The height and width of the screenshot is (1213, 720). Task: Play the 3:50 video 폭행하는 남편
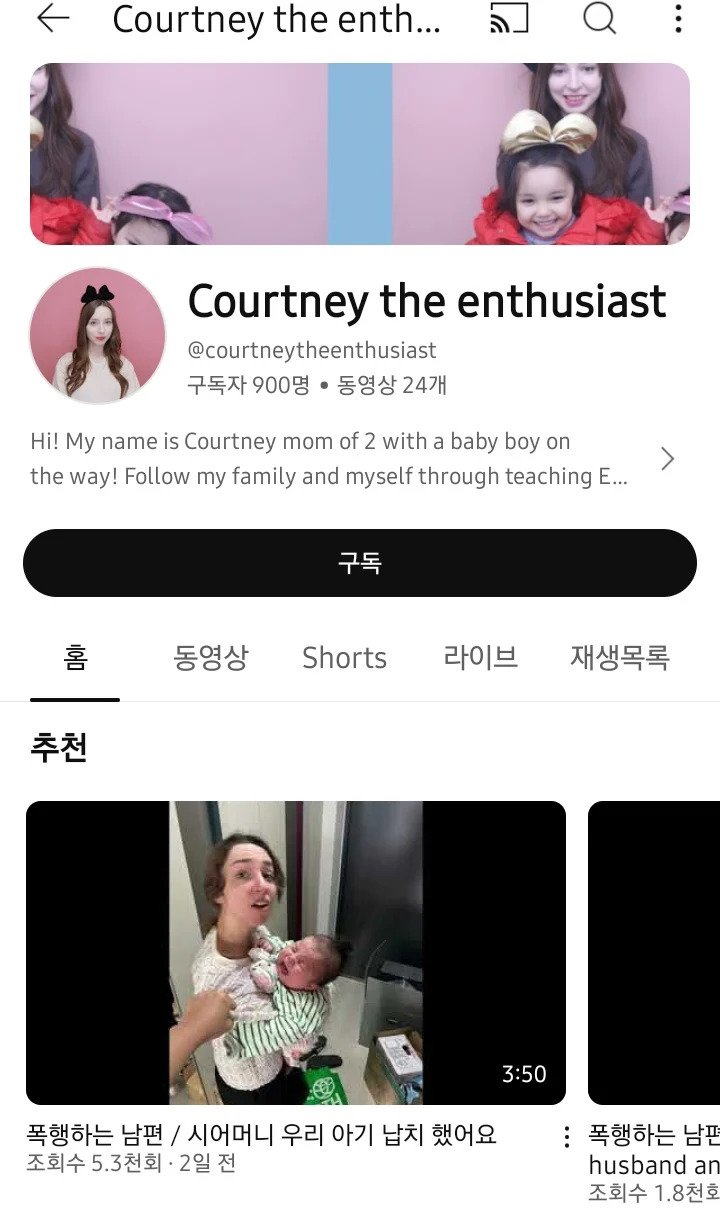(296, 952)
